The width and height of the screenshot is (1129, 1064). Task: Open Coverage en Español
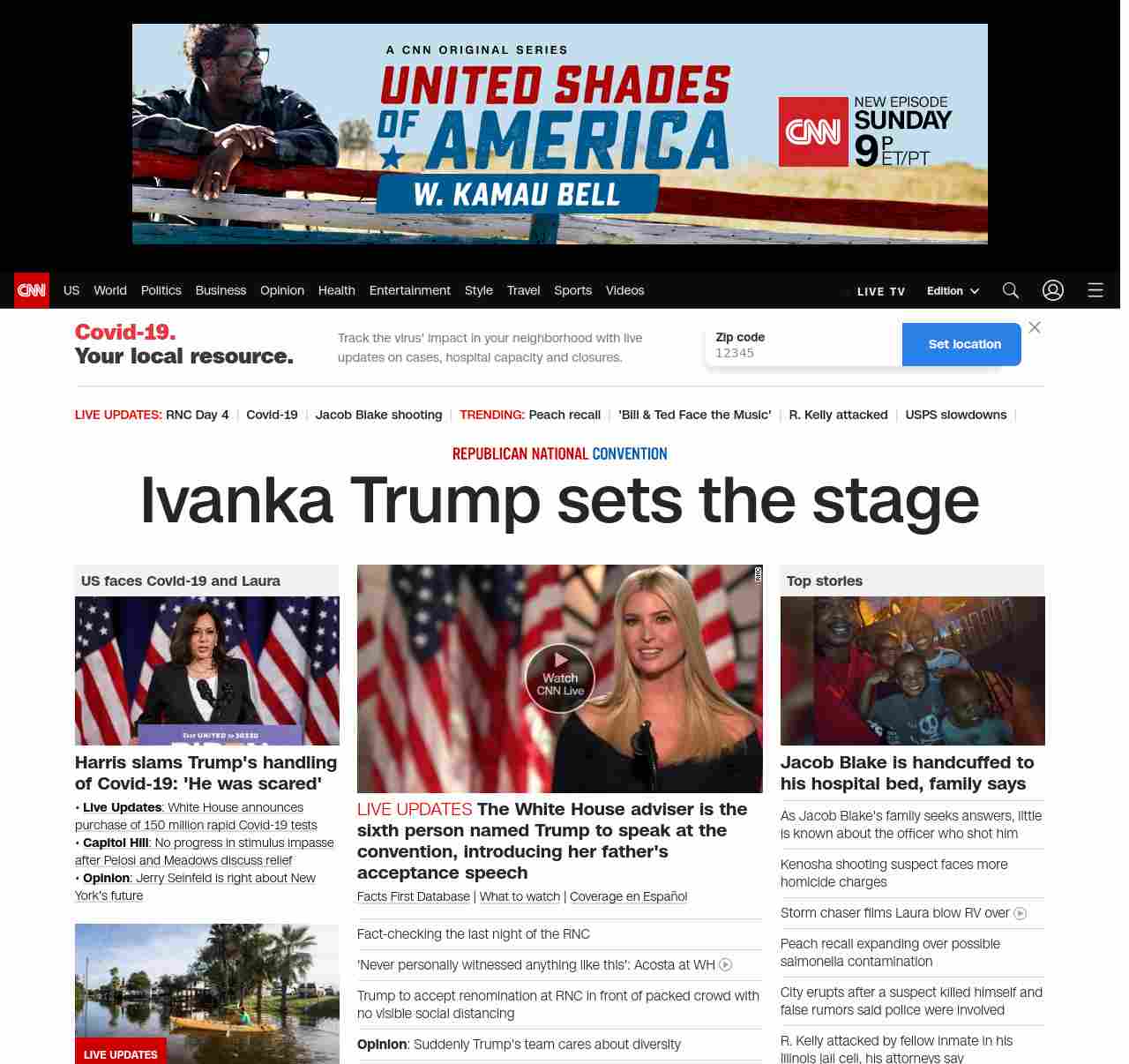[628, 896]
